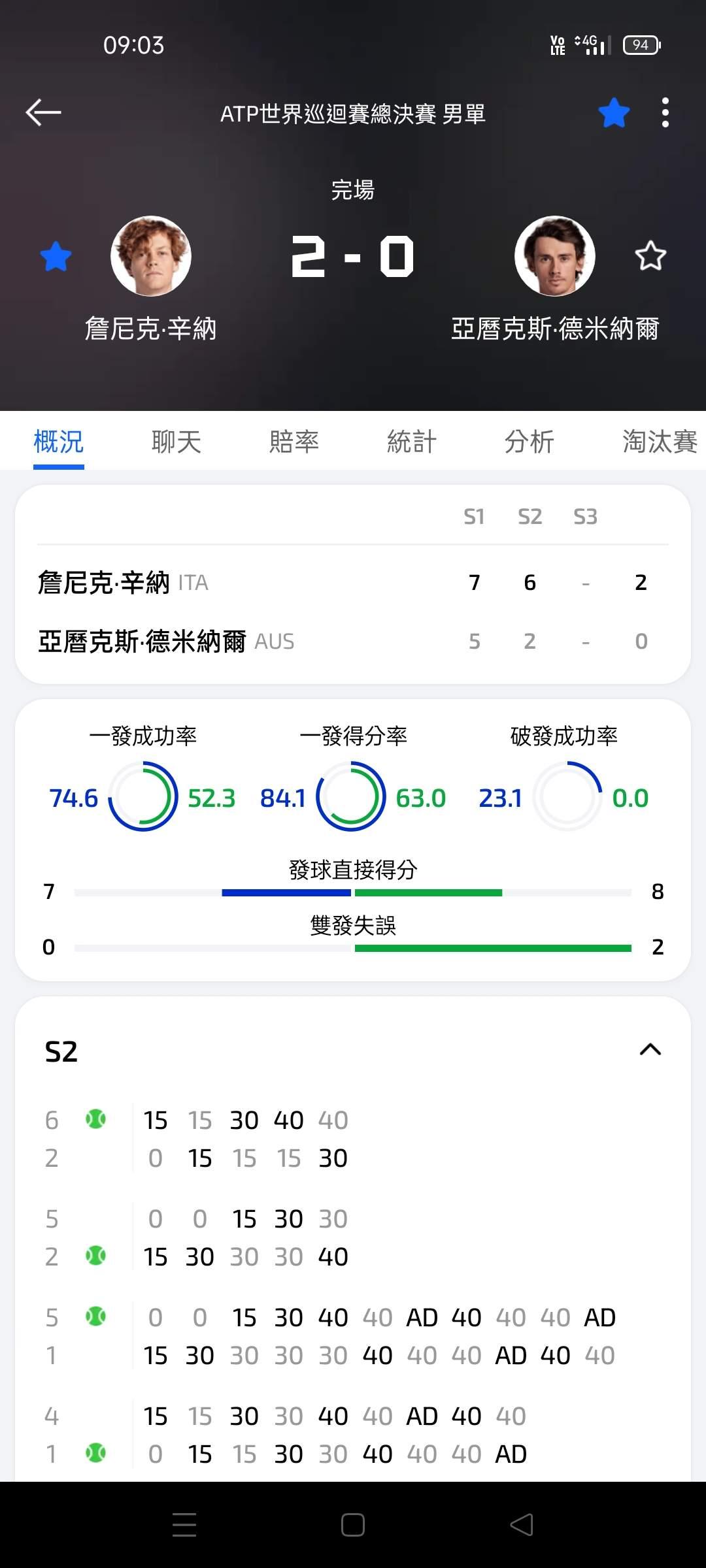Open the 分析 tab

pyautogui.click(x=529, y=442)
